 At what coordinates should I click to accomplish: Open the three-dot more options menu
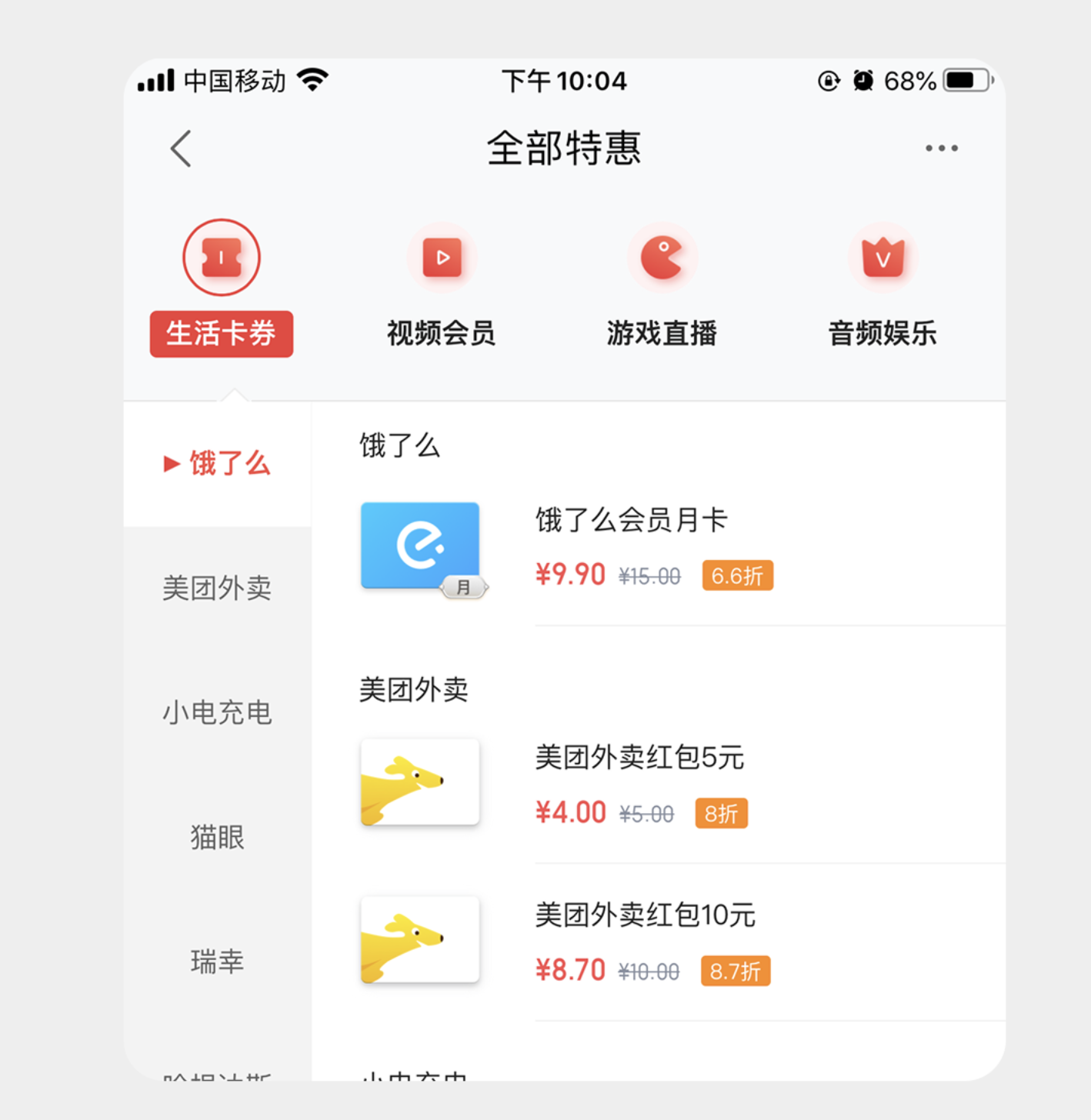pyautogui.click(x=941, y=148)
